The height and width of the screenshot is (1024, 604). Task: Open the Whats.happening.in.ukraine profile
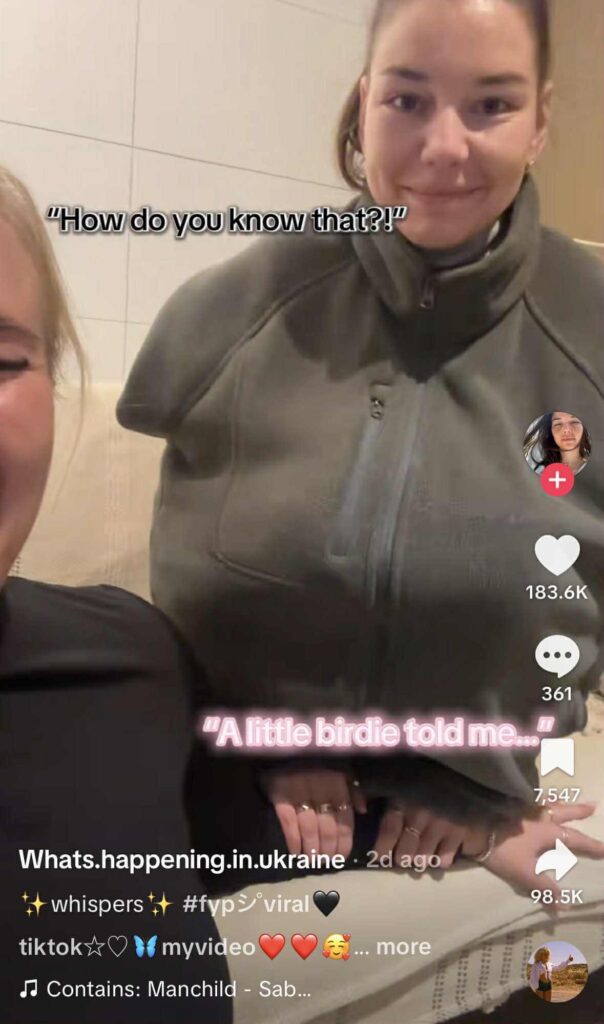pos(182,859)
